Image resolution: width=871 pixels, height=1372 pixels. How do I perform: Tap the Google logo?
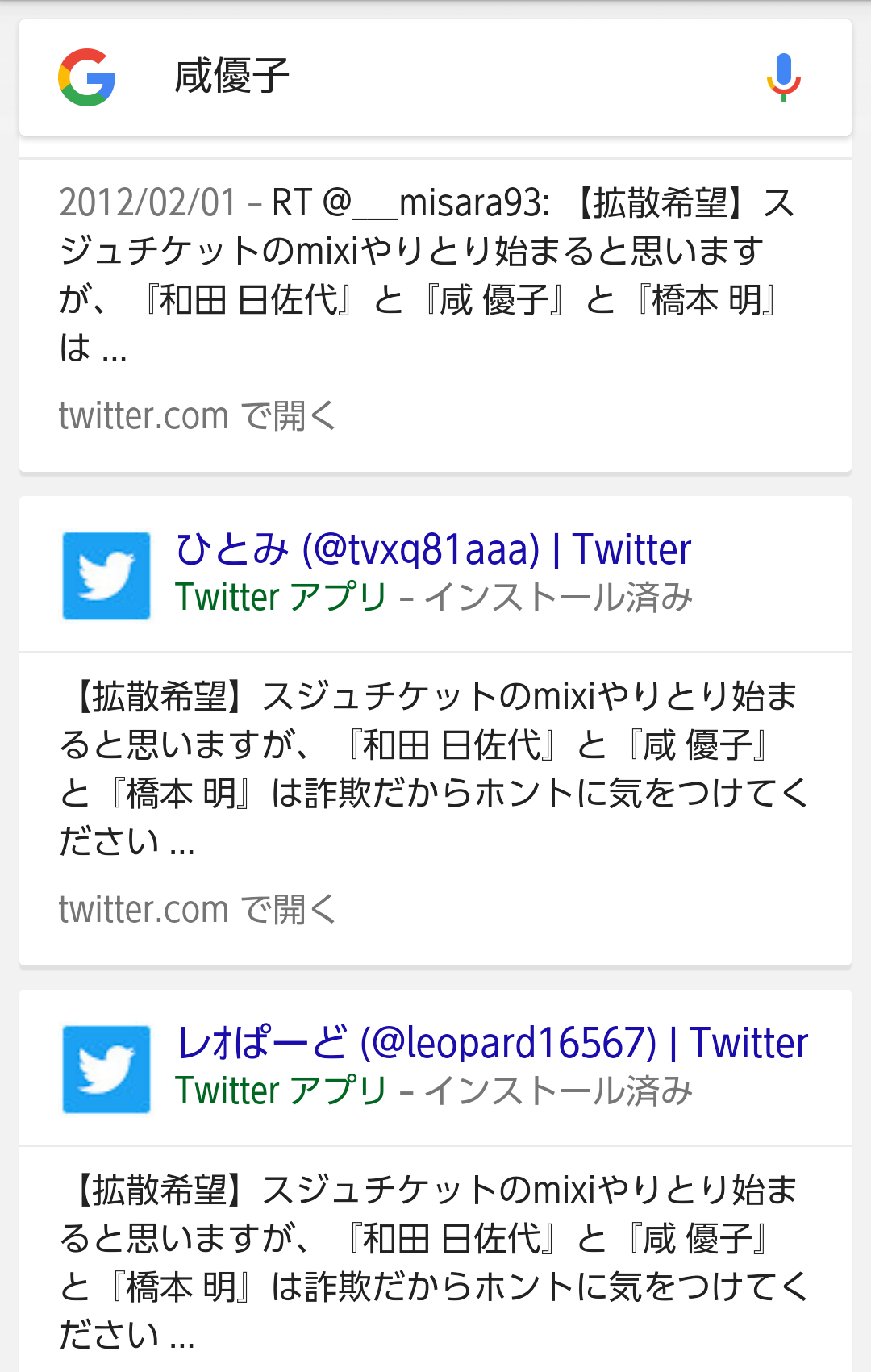87,77
